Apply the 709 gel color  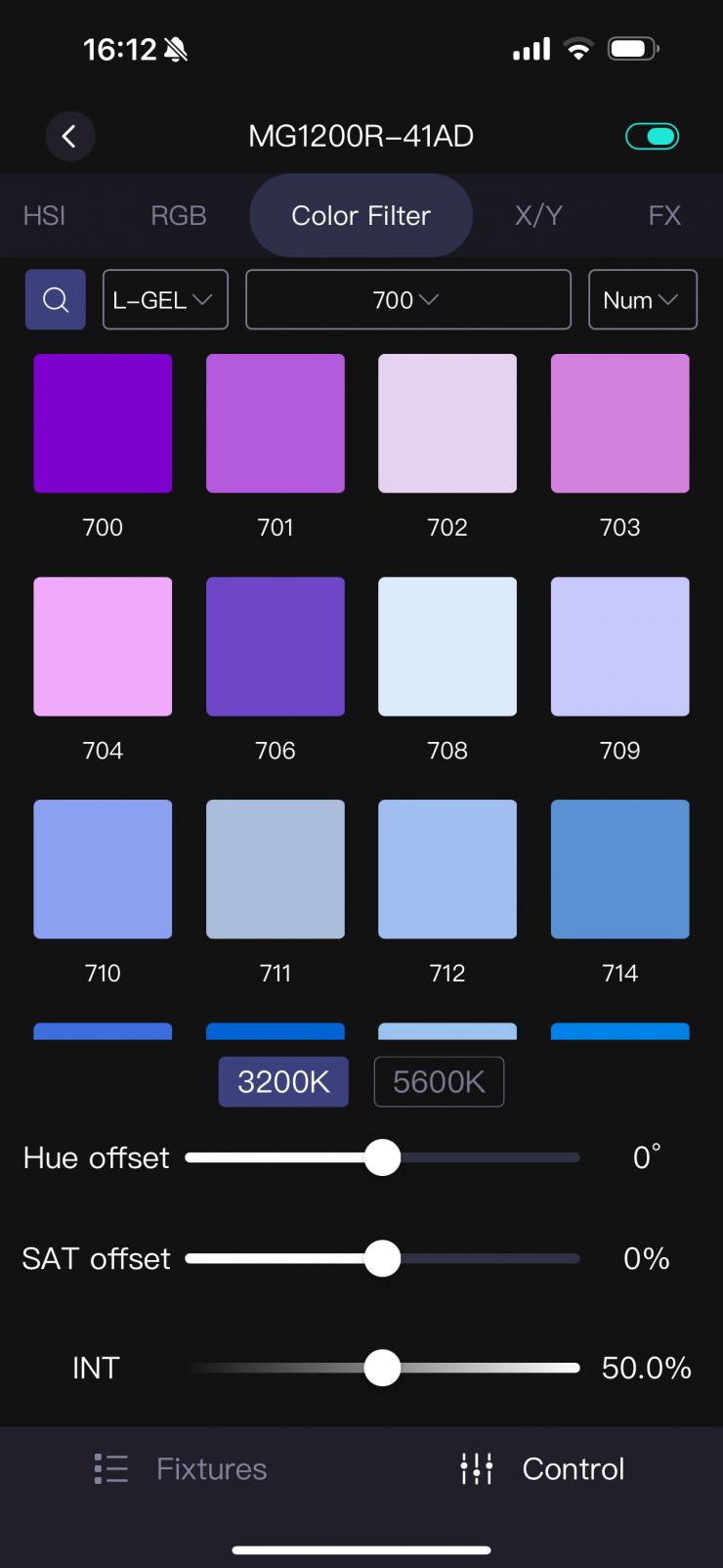click(619, 646)
